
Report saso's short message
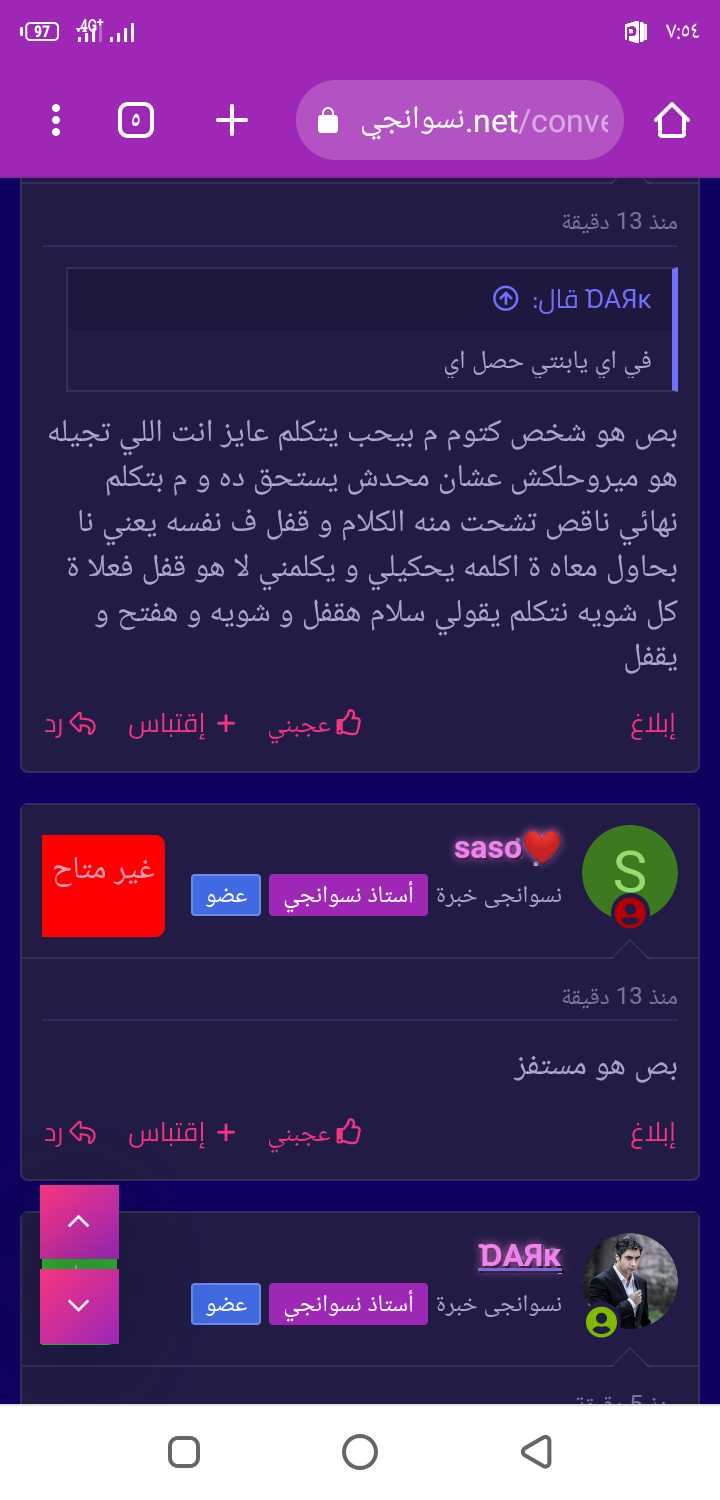[x=654, y=1133]
